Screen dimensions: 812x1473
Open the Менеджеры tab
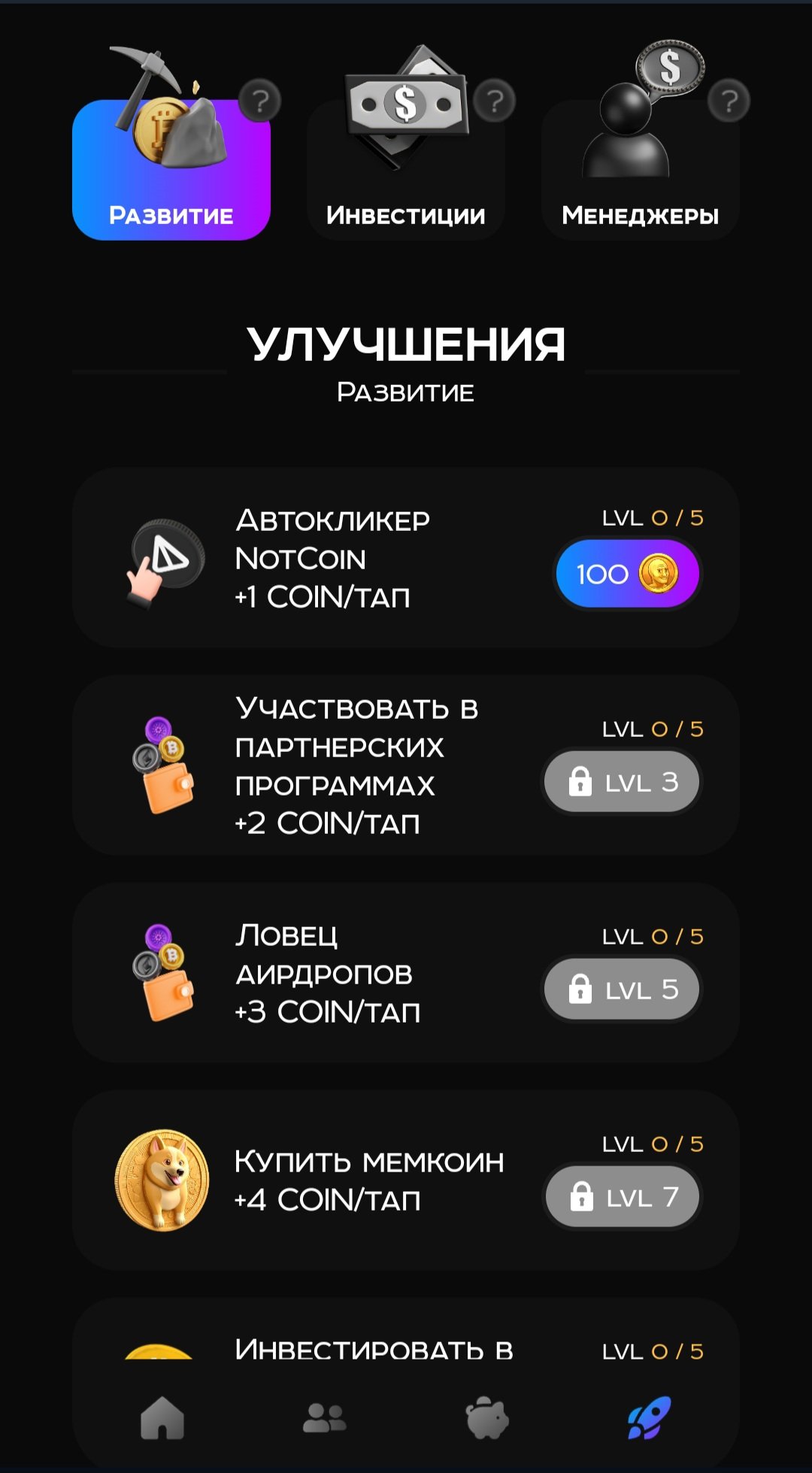coord(641,170)
